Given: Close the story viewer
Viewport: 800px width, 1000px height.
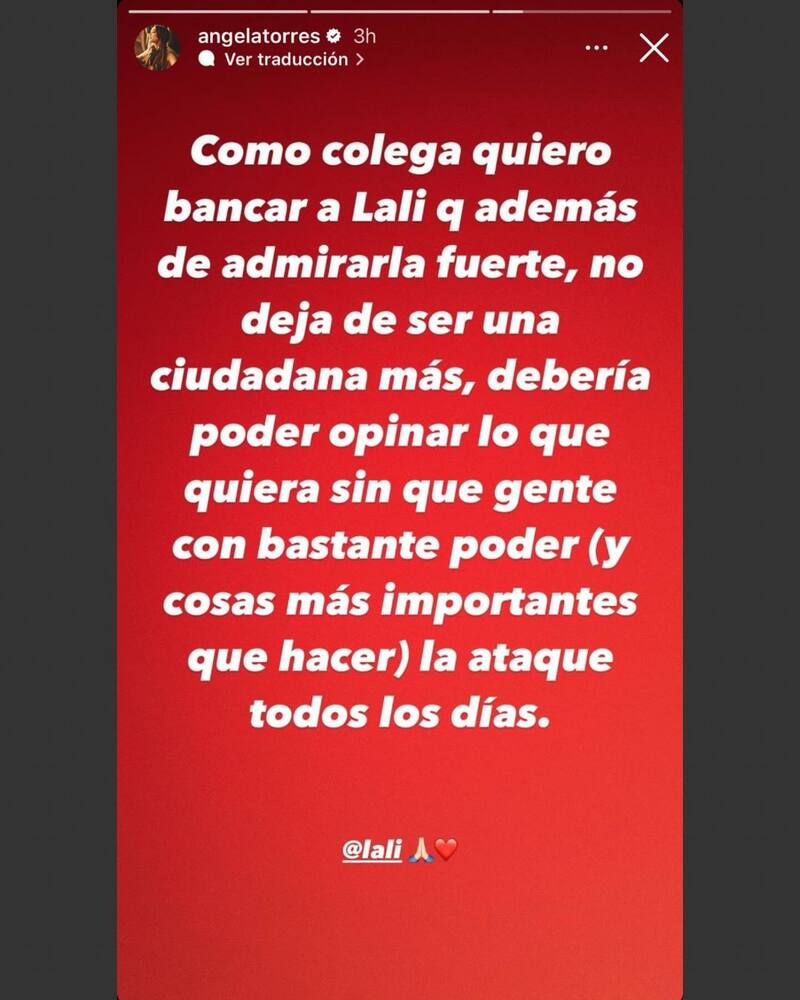Looking at the screenshot, I should tap(654, 47).
